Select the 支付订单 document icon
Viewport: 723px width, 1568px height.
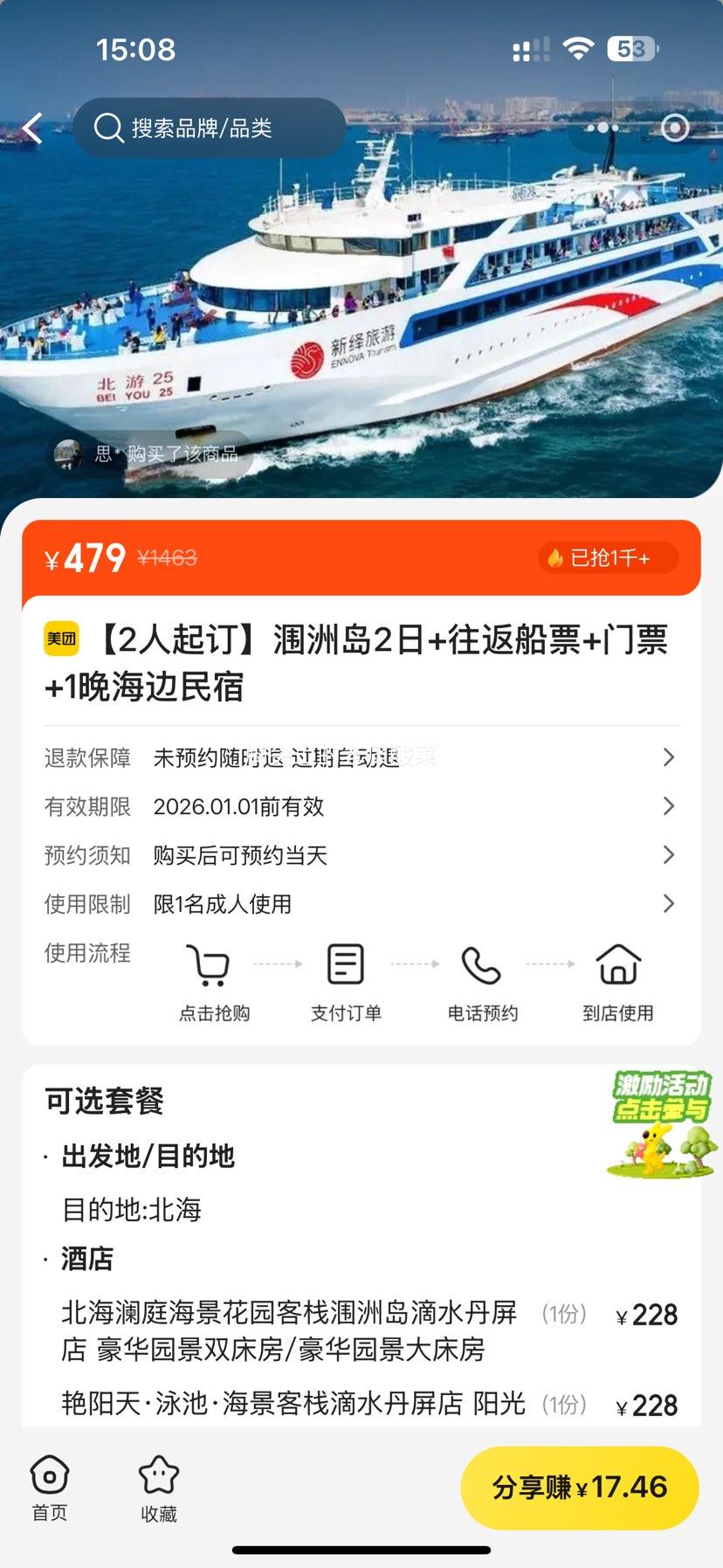coord(345,965)
